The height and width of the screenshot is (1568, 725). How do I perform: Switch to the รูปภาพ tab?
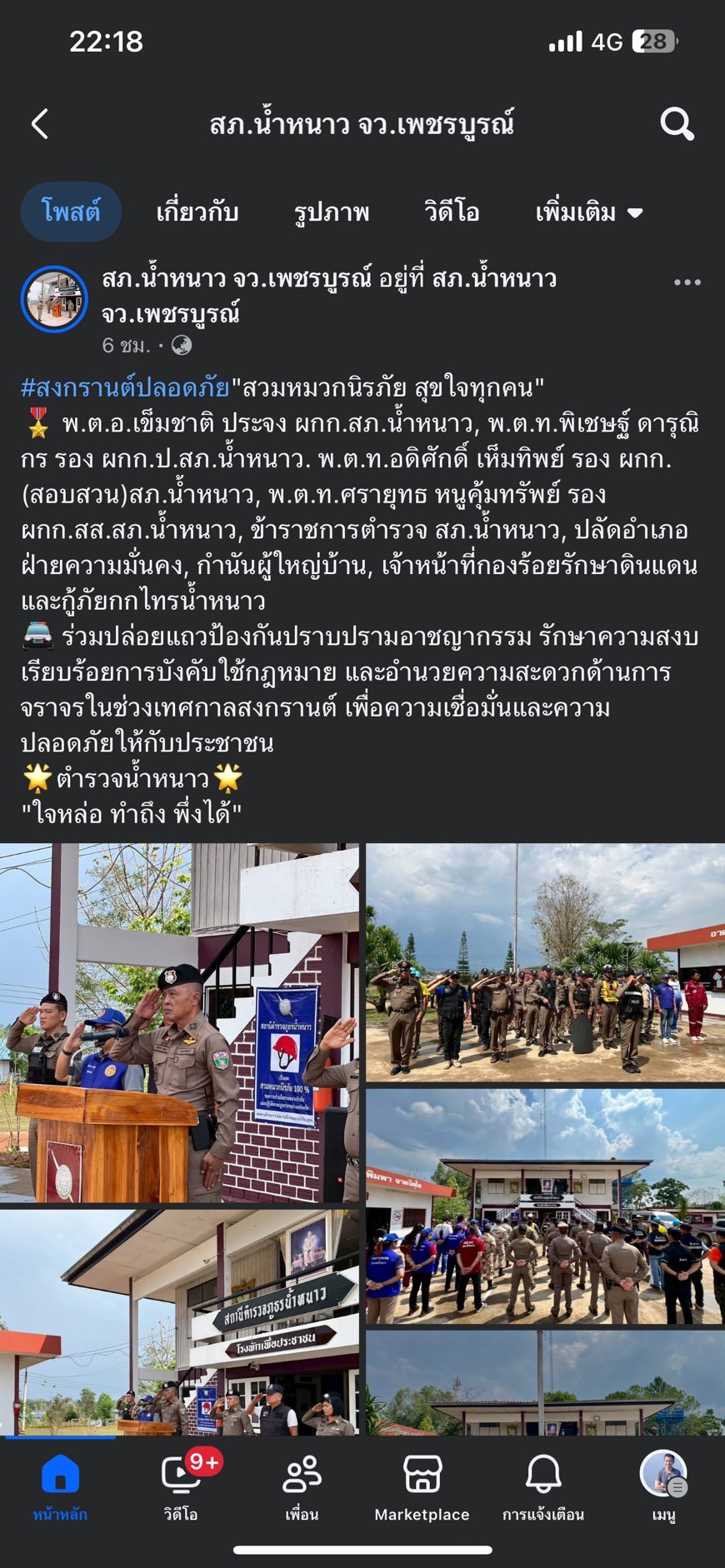tap(332, 212)
